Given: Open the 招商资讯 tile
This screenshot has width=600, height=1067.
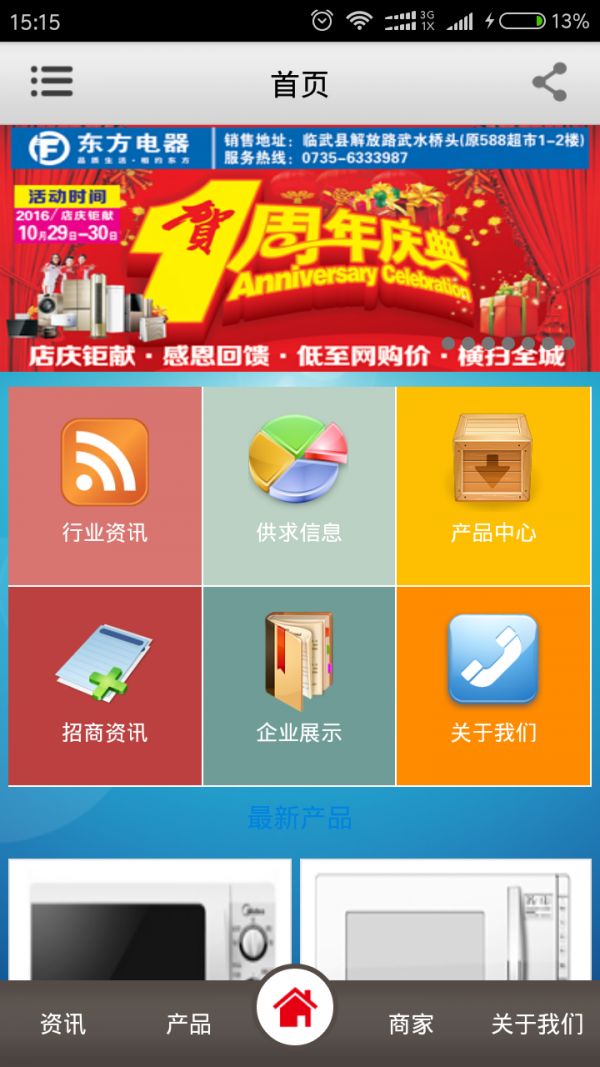Looking at the screenshot, I should pos(105,686).
